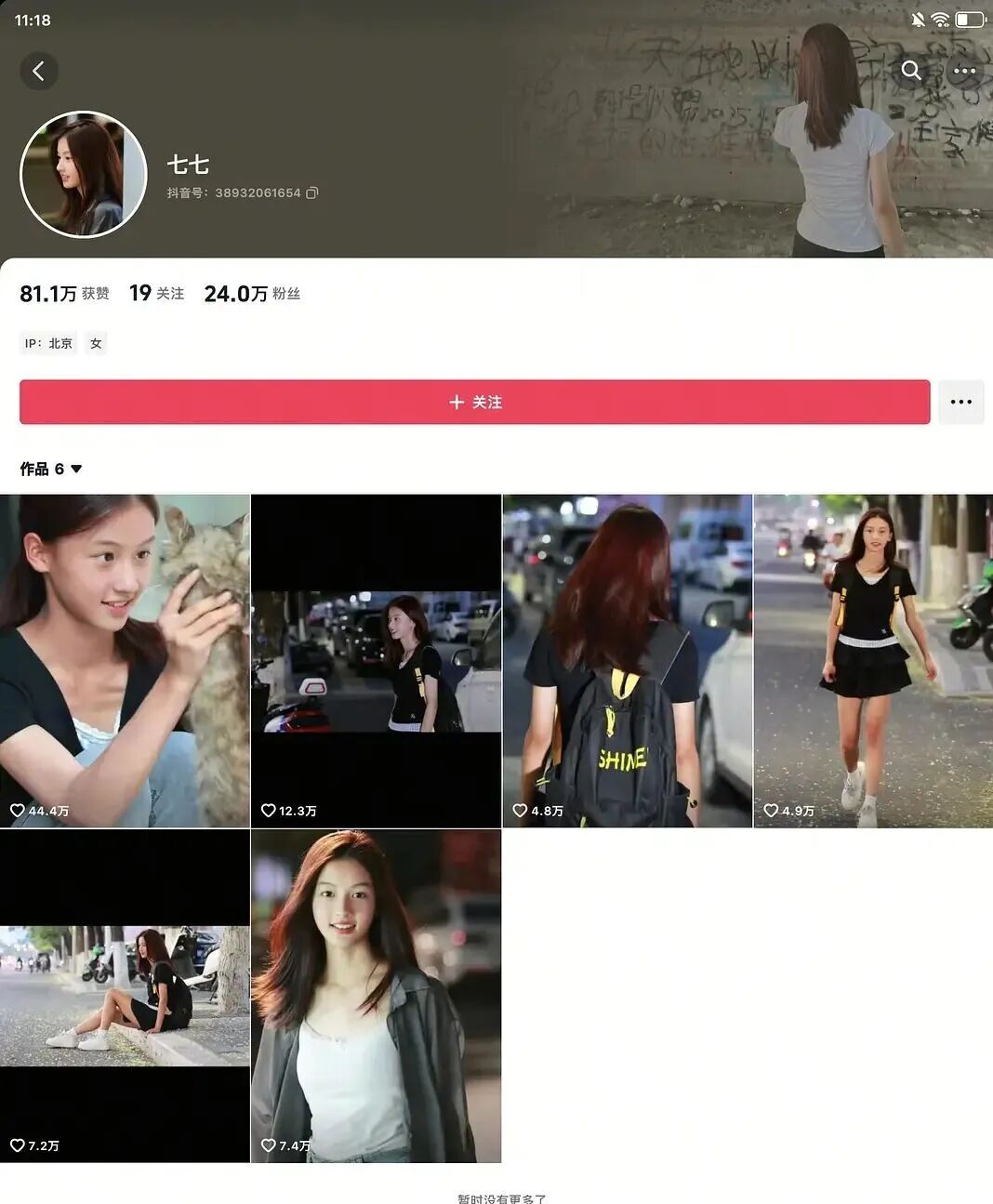This screenshot has height=1204, width=993.
Task: View the 24.0万 粉丝 followers list
Action: (252, 294)
